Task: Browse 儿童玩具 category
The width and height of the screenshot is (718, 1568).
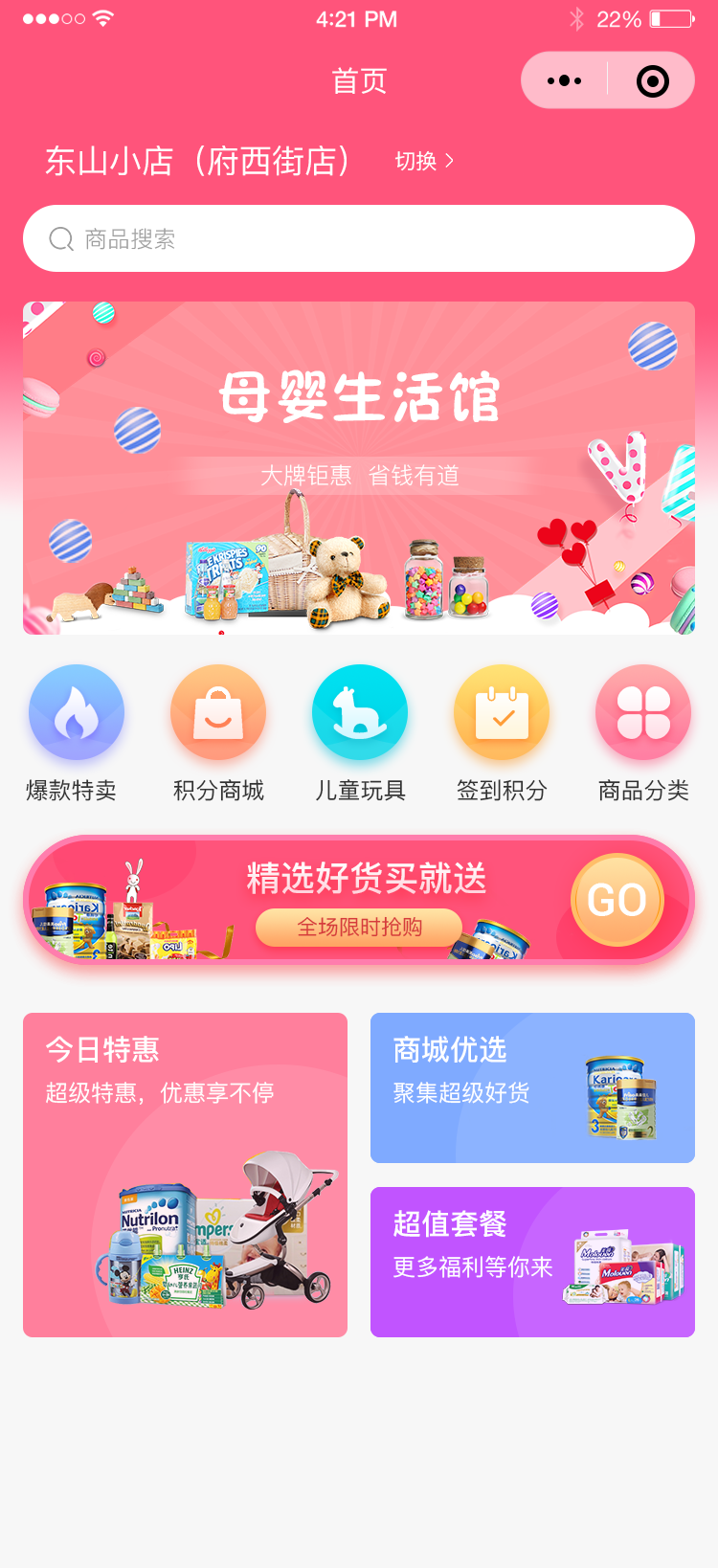Action: point(360,714)
